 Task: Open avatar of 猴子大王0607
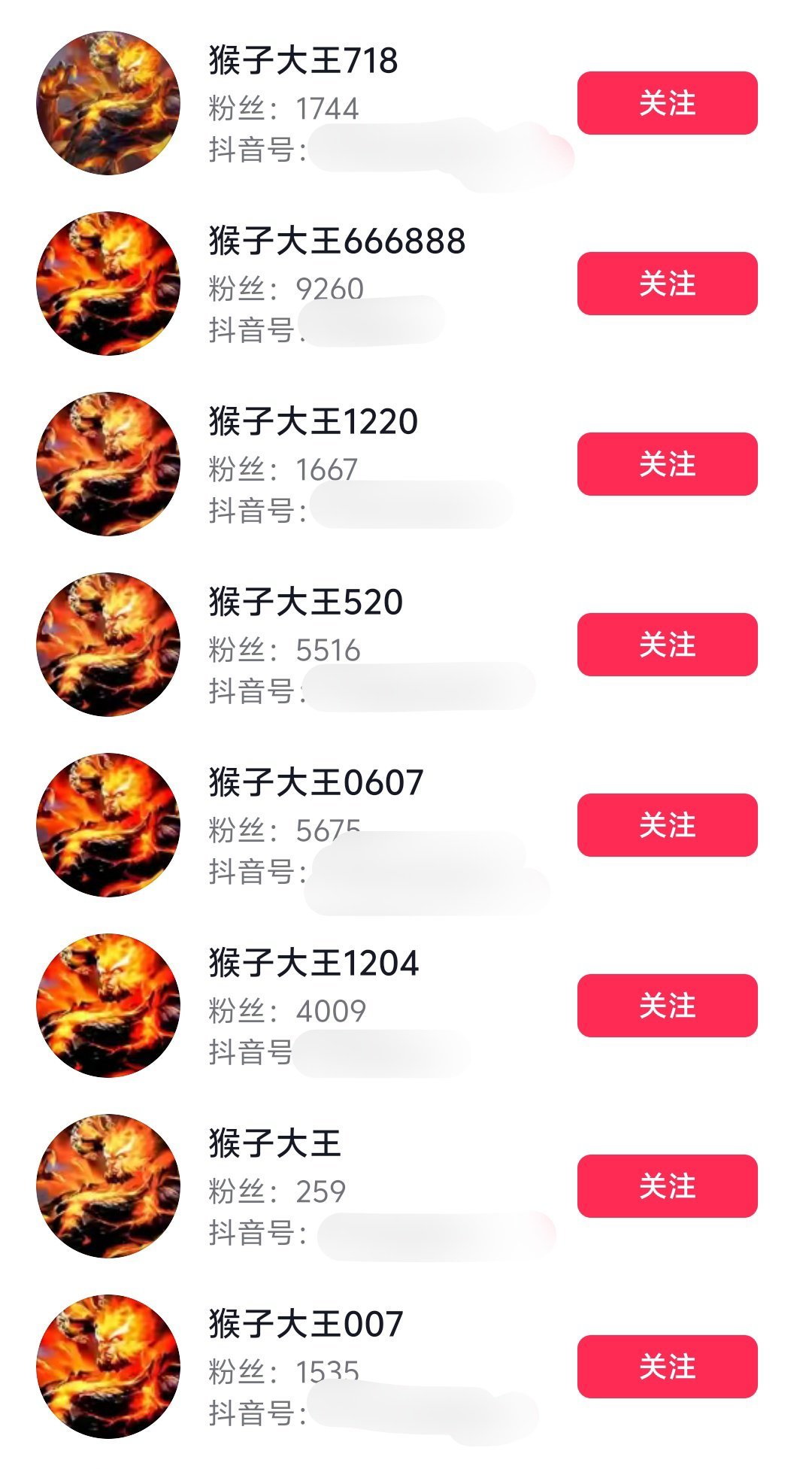pyautogui.click(x=108, y=825)
